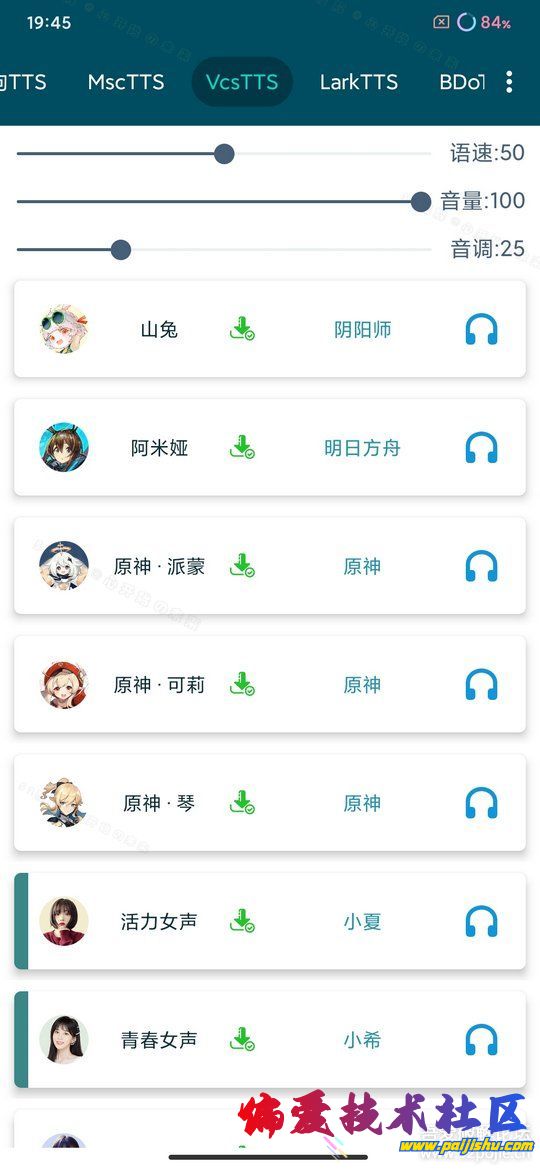Open the three-dot overflow menu

click(x=509, y=82)
